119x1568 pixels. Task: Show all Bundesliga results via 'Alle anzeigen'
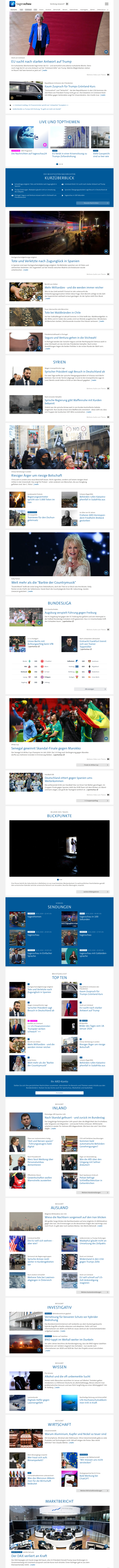89,689
